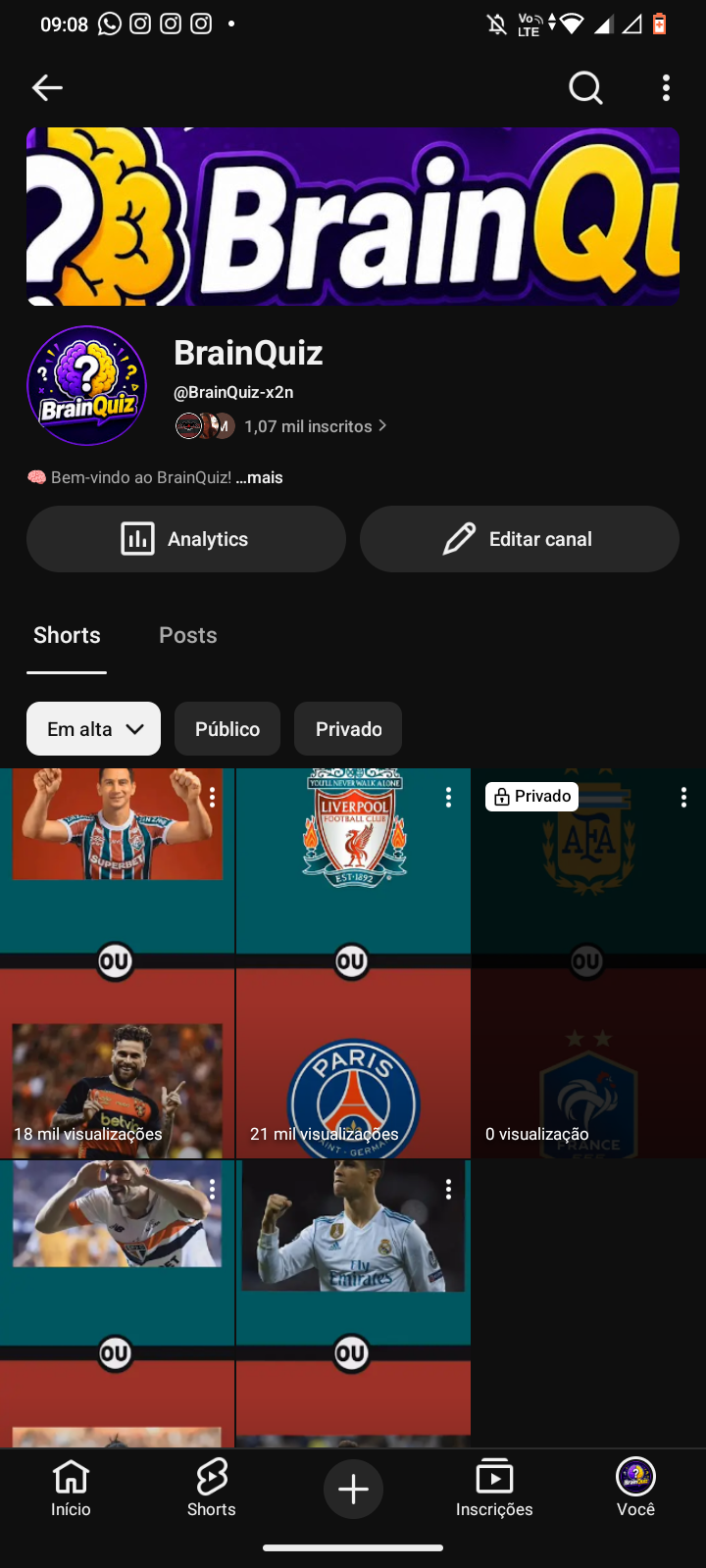Open the top-right overflow menu
Screen dimensions: 706x1568
pyautogui.click(x=666, y=88)
